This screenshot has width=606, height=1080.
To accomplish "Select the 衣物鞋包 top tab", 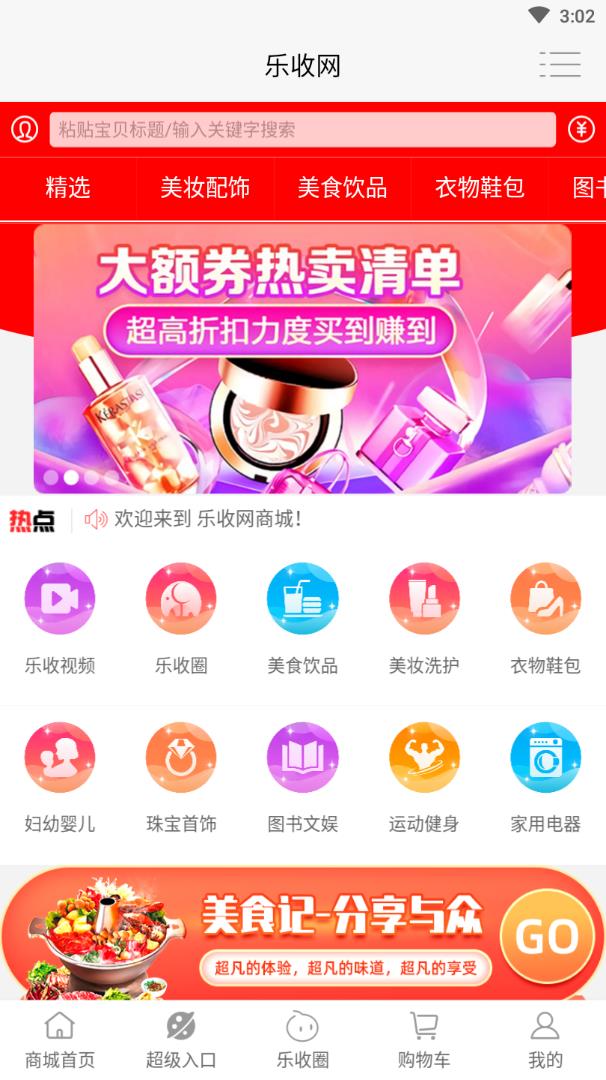I will 479,187.
